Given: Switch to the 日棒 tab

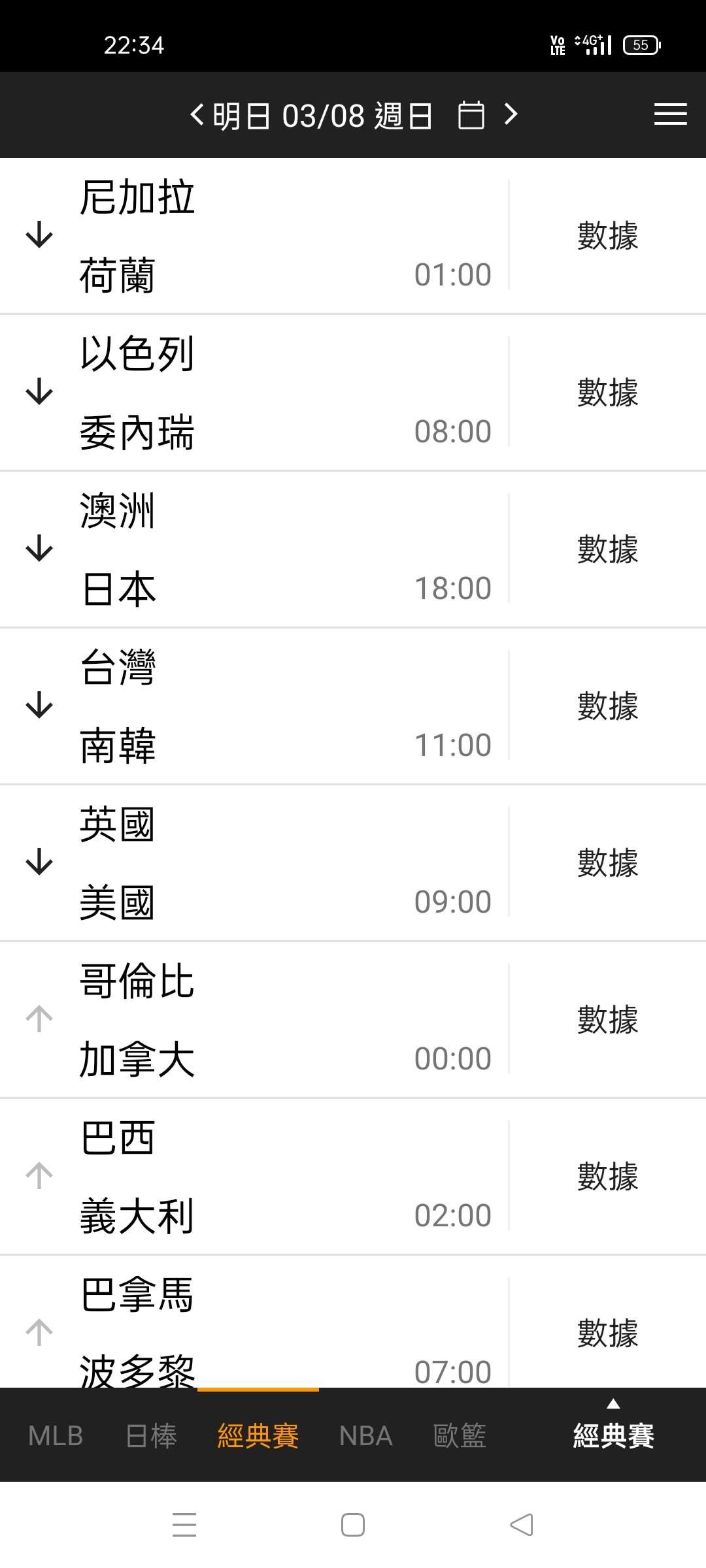Looking at the screenshot, I should click(151, 1436).
